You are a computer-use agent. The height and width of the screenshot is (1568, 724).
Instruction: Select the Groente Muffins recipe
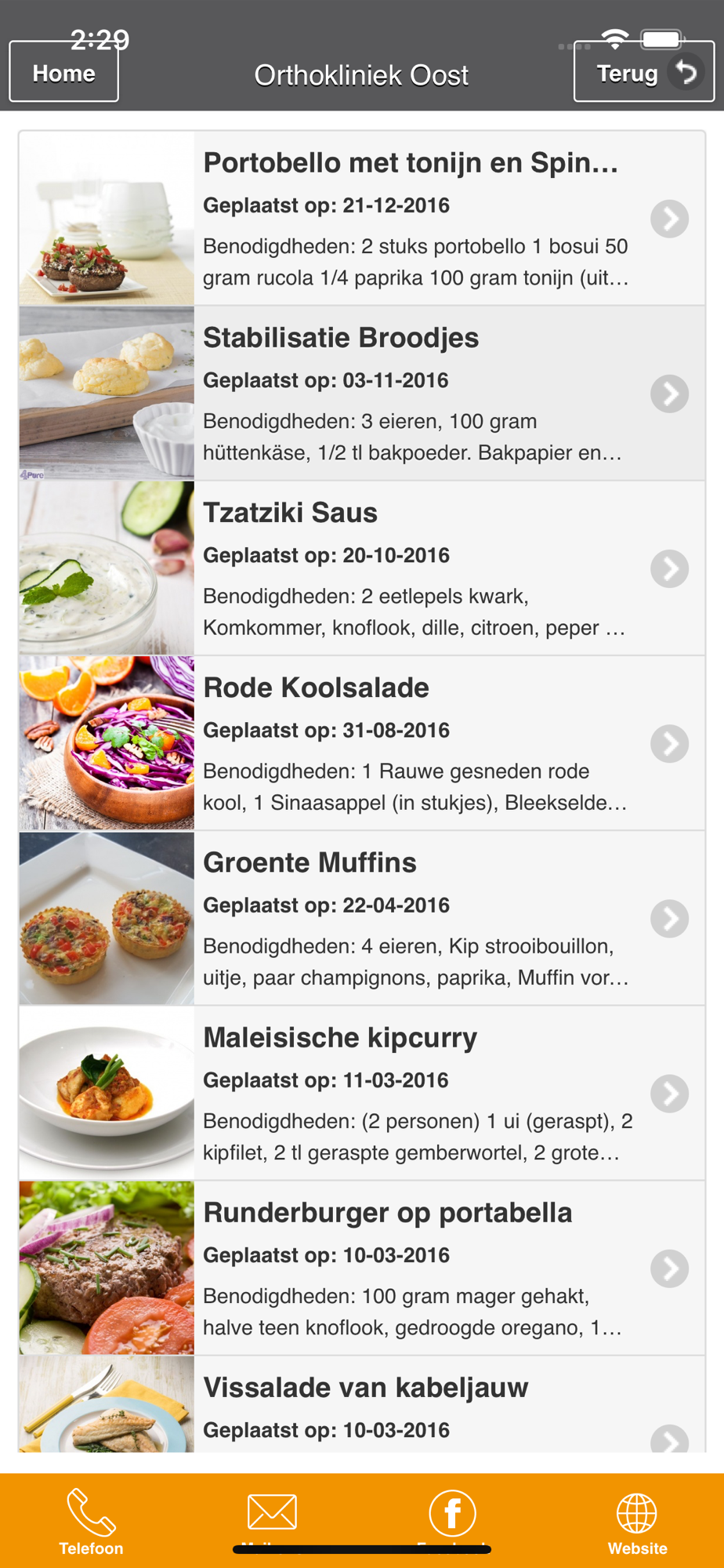(362, 917)
